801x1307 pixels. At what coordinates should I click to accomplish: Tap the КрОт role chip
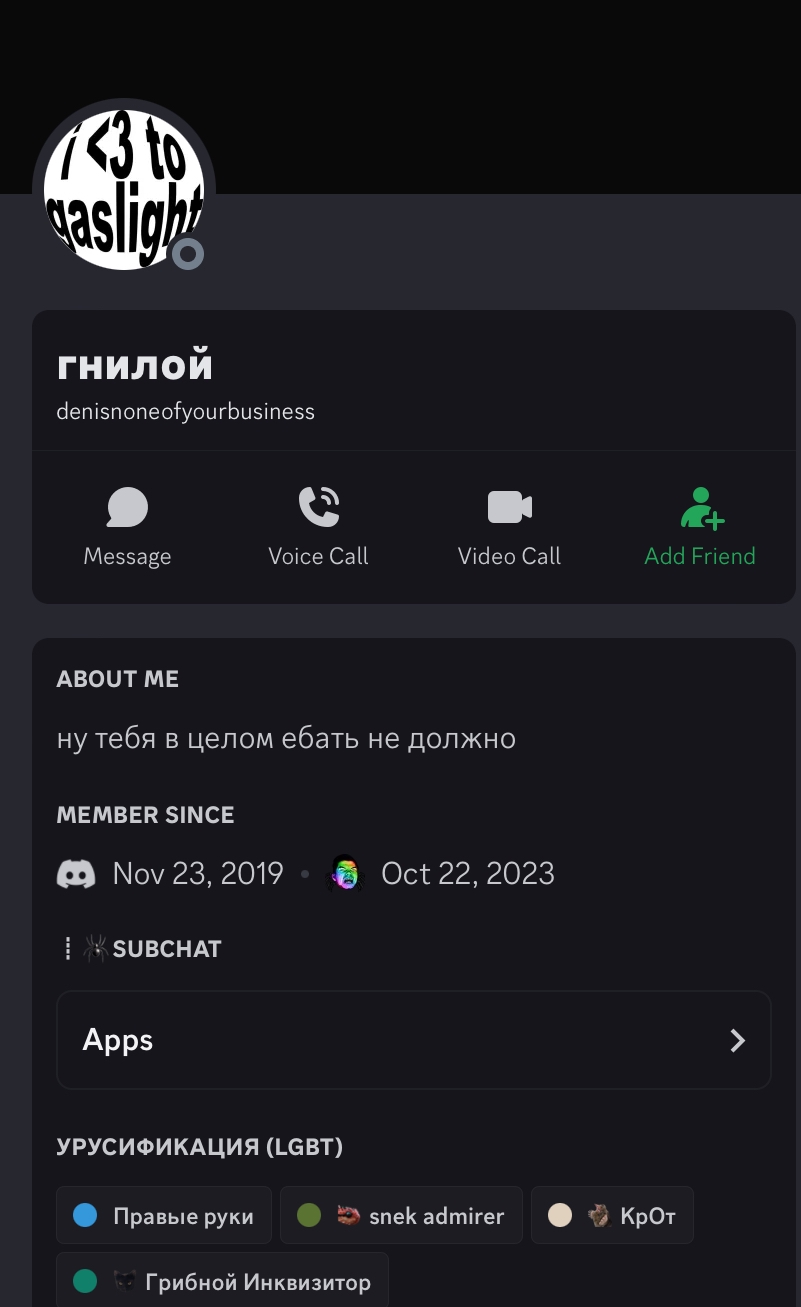click(x=612, y=1216)
